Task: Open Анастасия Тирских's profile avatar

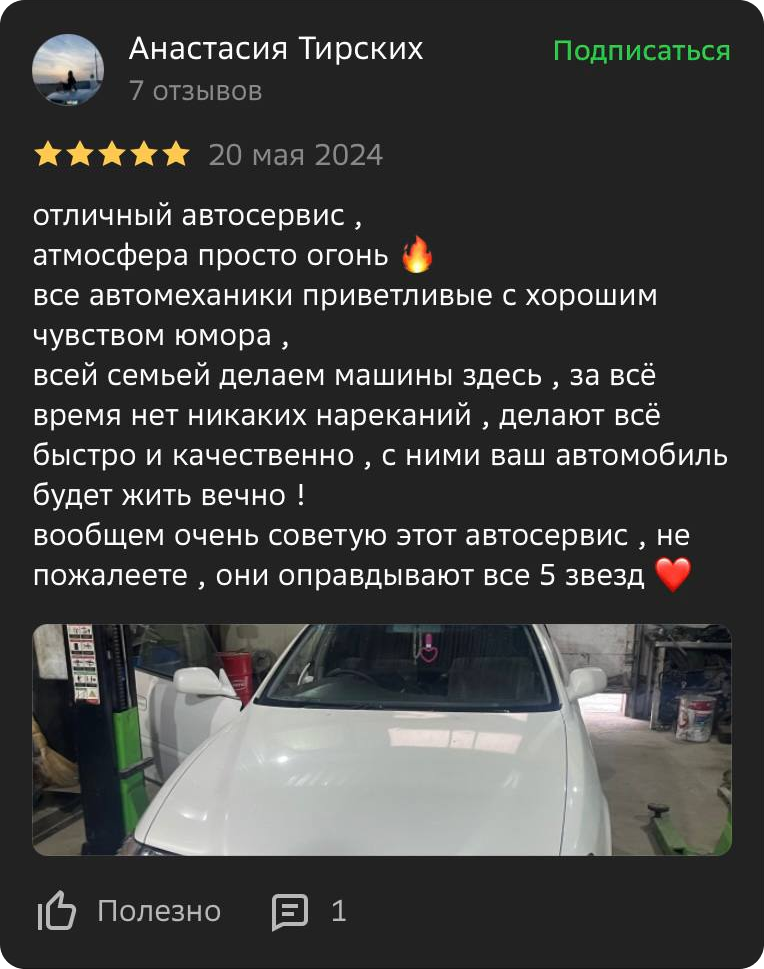Action: pos(68,69)
